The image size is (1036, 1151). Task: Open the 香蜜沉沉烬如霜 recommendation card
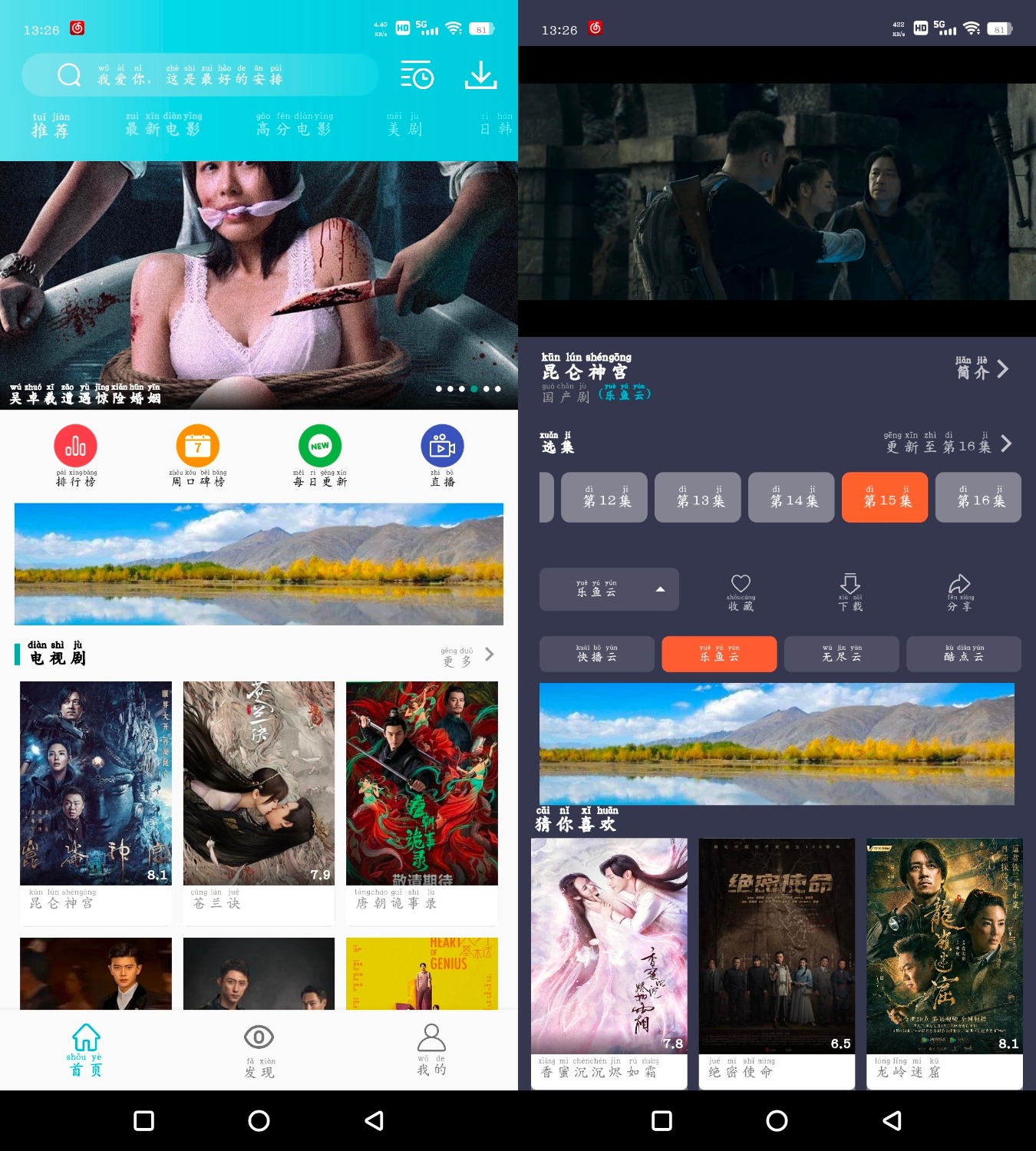(x=609, y=959)
